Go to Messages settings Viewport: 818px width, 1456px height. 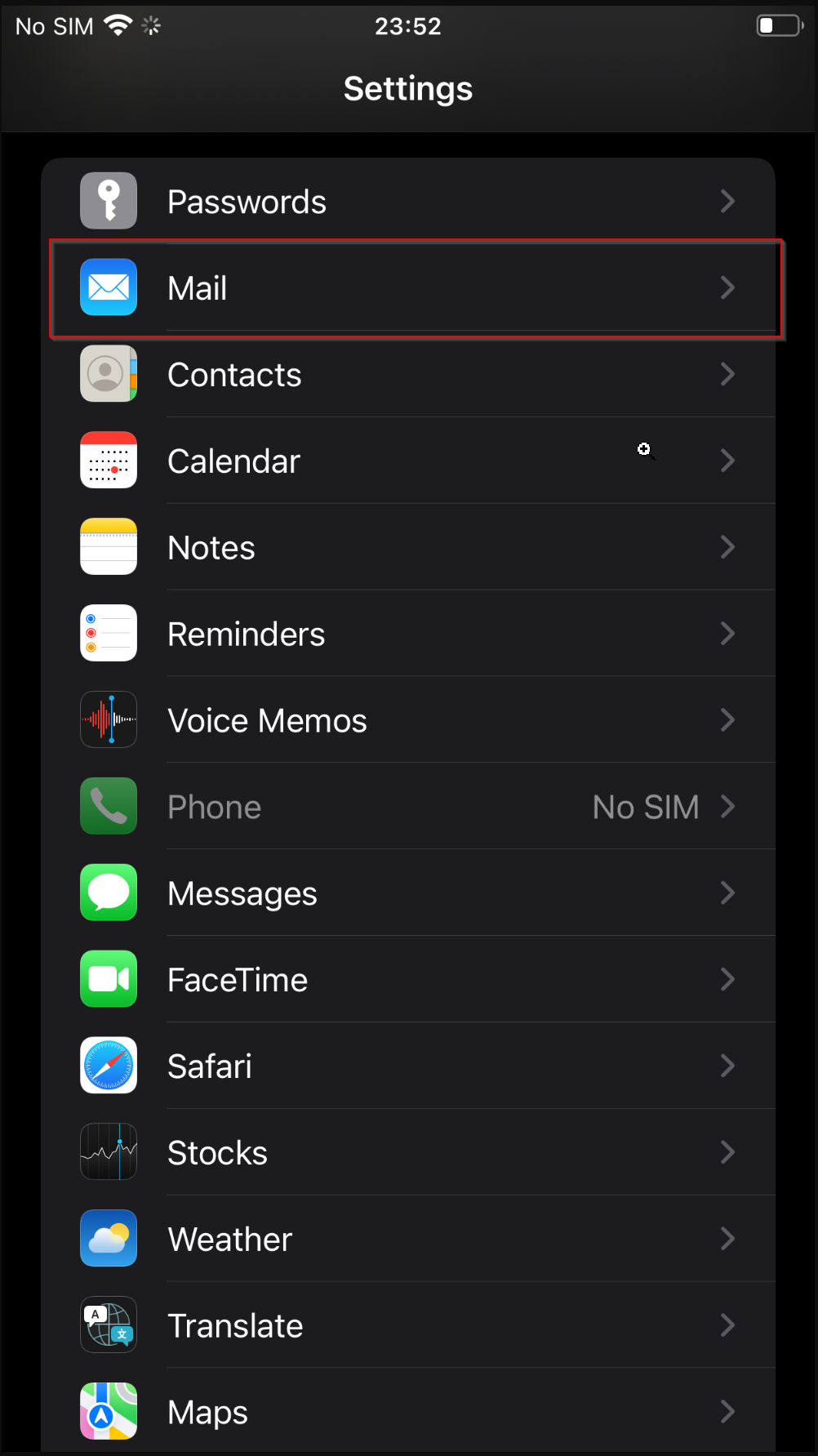coord(408,894)
